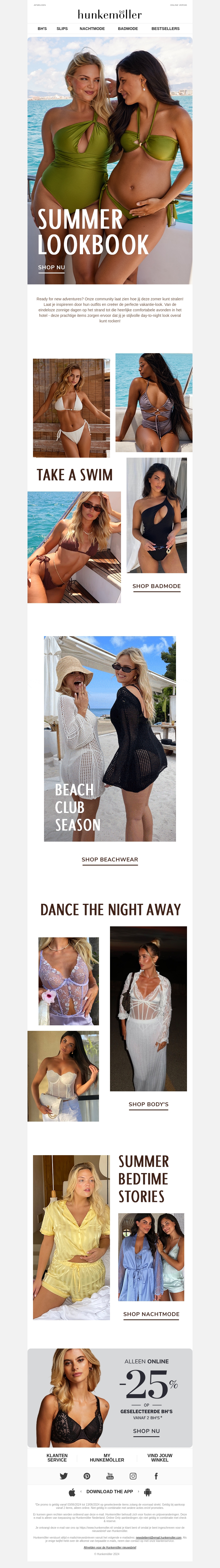Viewport: 220px width, 1568px height.
Task: Open the Twitter icon
Action: (x=63, y=1476)
